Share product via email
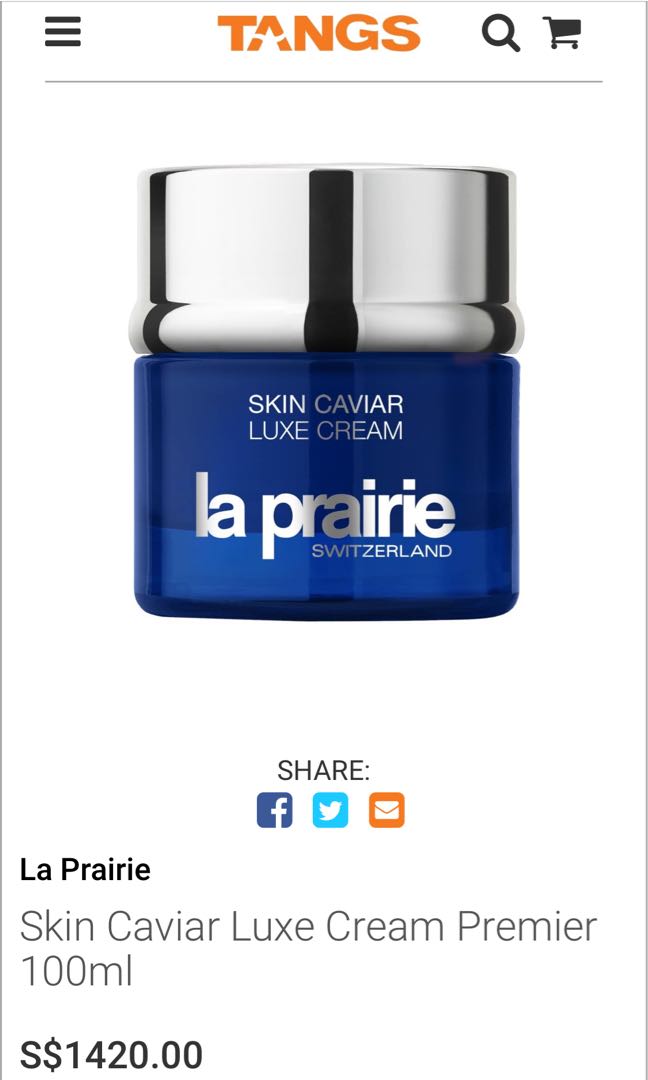 (x=386, y=809)
